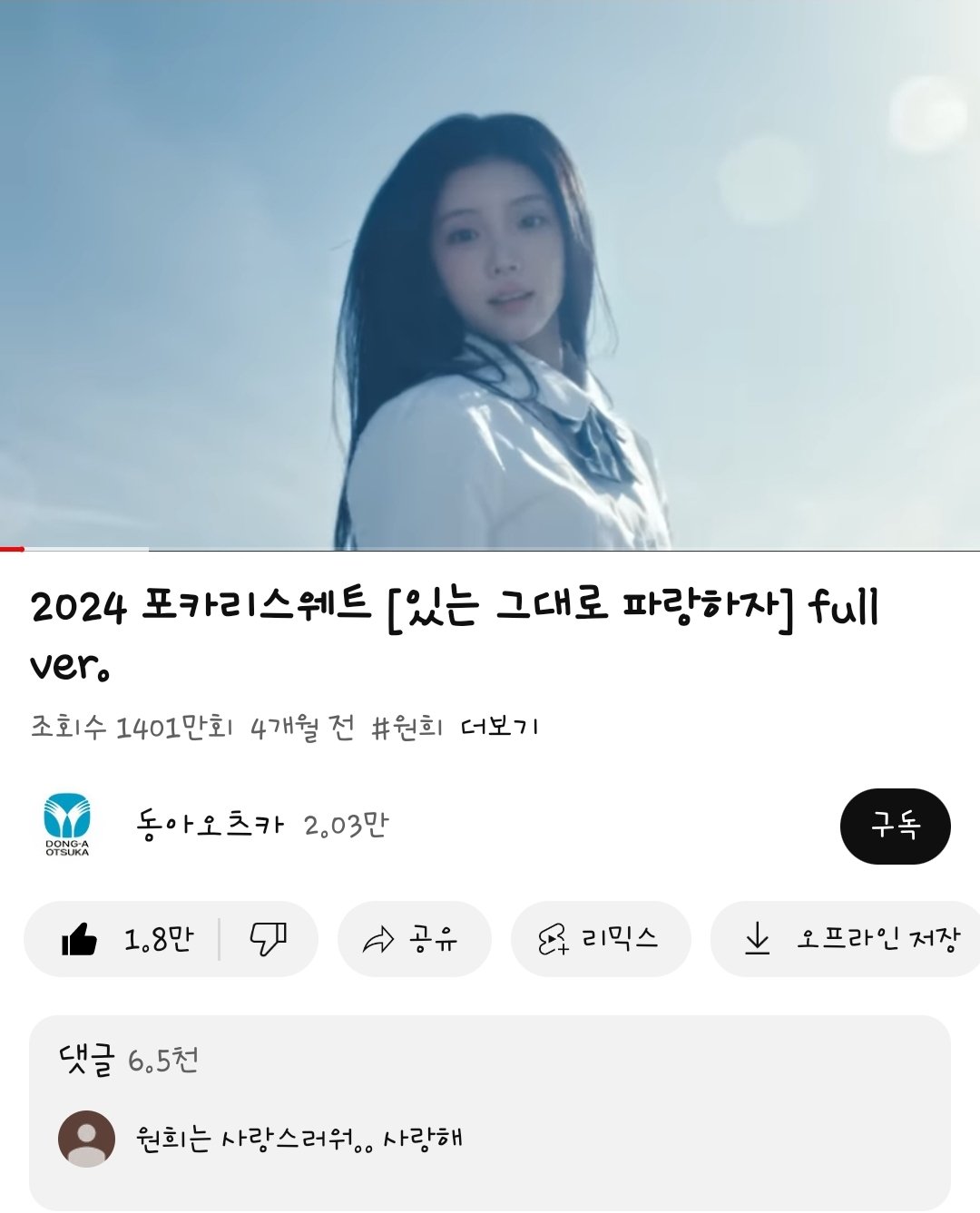This screenshot has height=1213, width=980.
Task: Dislike this video
Action: coord(269,939)
